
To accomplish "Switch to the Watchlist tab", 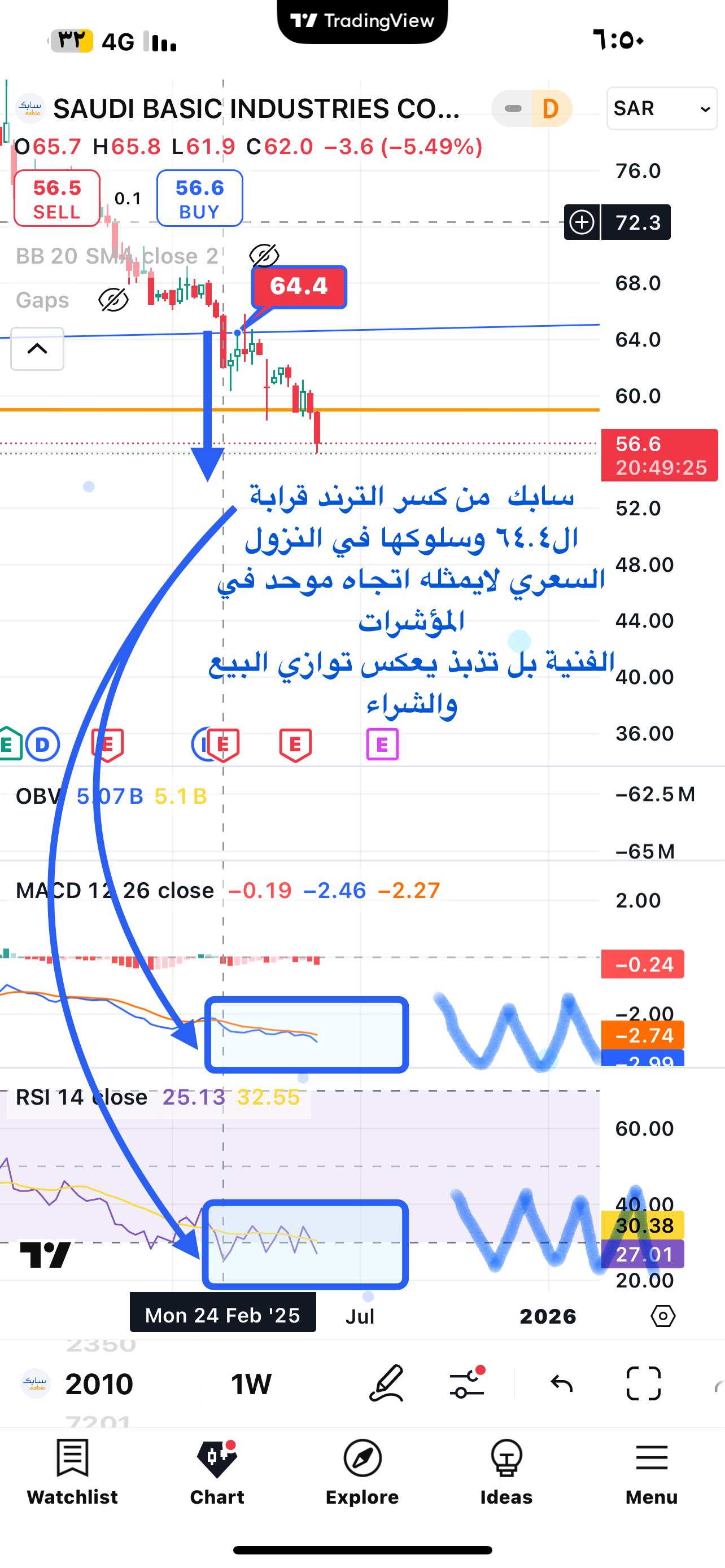I will pyautogui.click(x=72, y=1472).
